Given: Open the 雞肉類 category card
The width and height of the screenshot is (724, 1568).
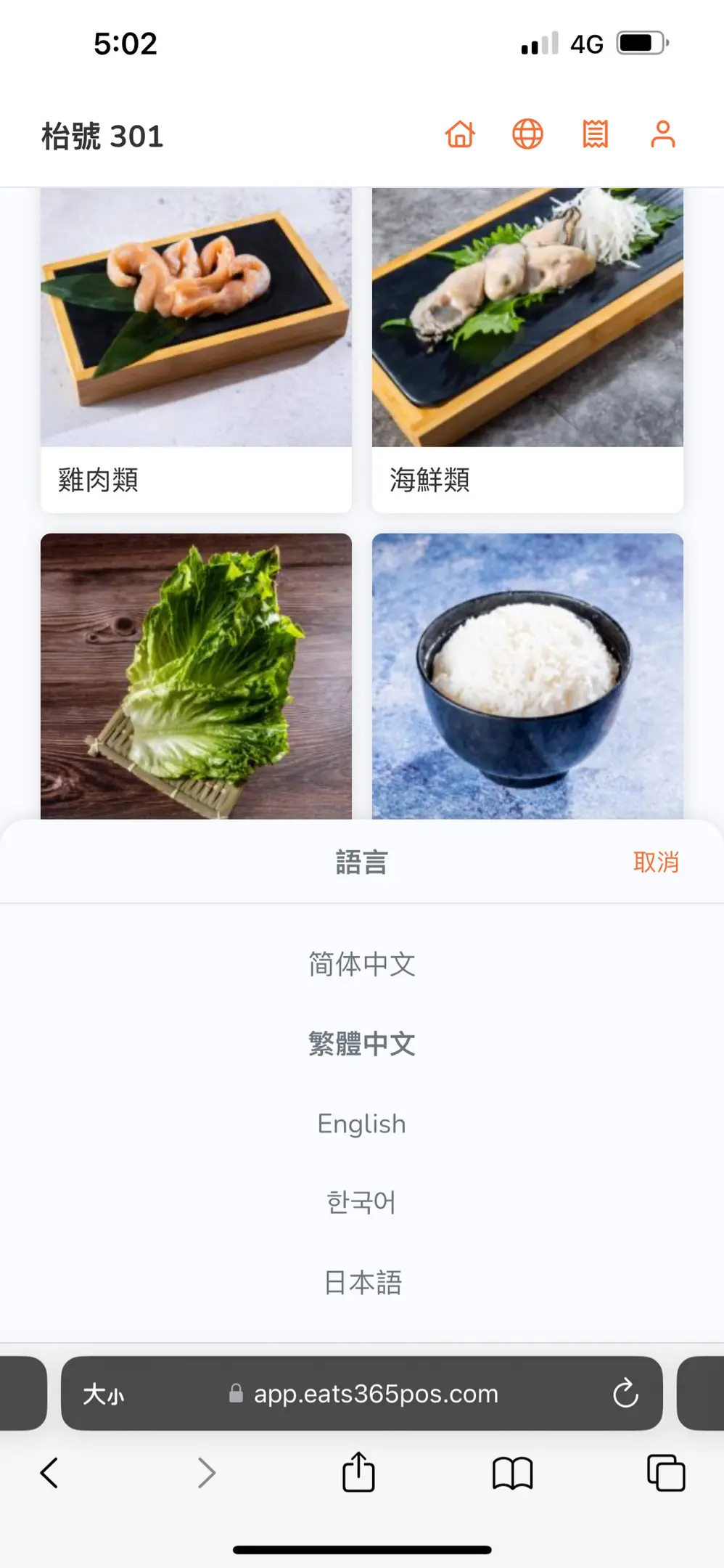Looking at the screenshot, I should tap(196, 350).
